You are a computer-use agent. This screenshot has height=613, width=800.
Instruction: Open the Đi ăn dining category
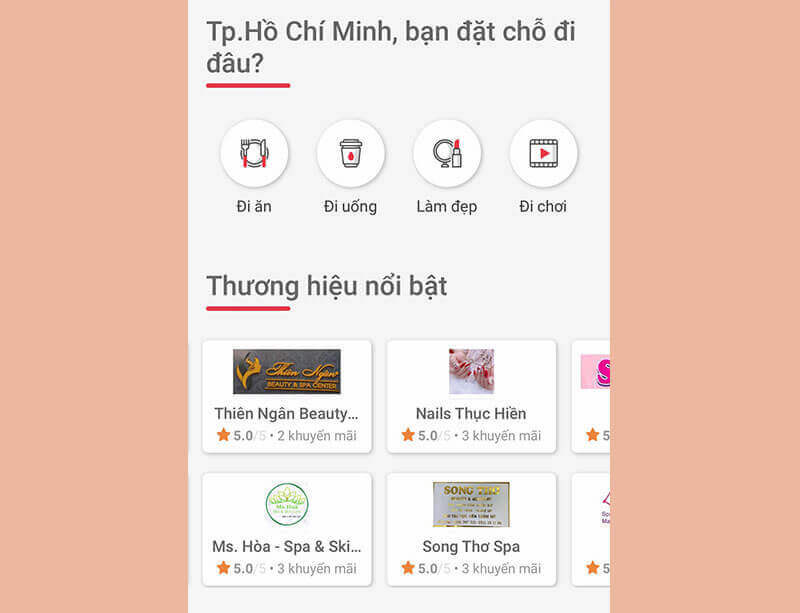point(254,154)
